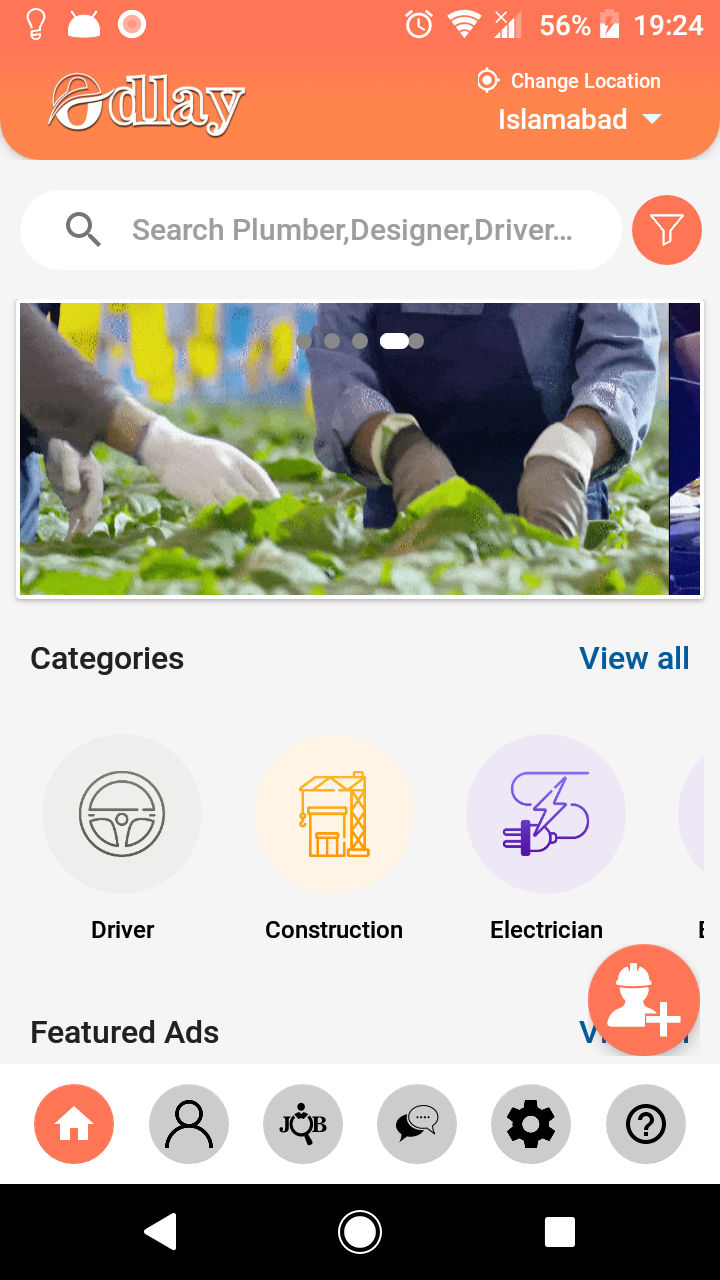Tap the search field for plumber, designer, driver

click(350, 230)
